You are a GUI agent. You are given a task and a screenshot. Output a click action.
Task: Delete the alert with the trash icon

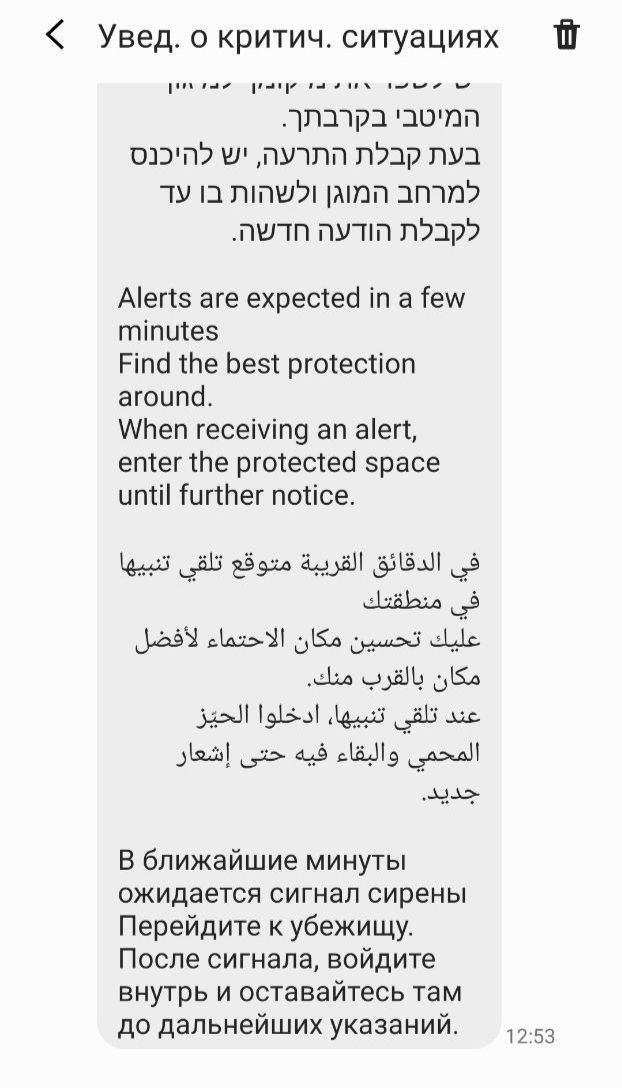pos(566,35)
